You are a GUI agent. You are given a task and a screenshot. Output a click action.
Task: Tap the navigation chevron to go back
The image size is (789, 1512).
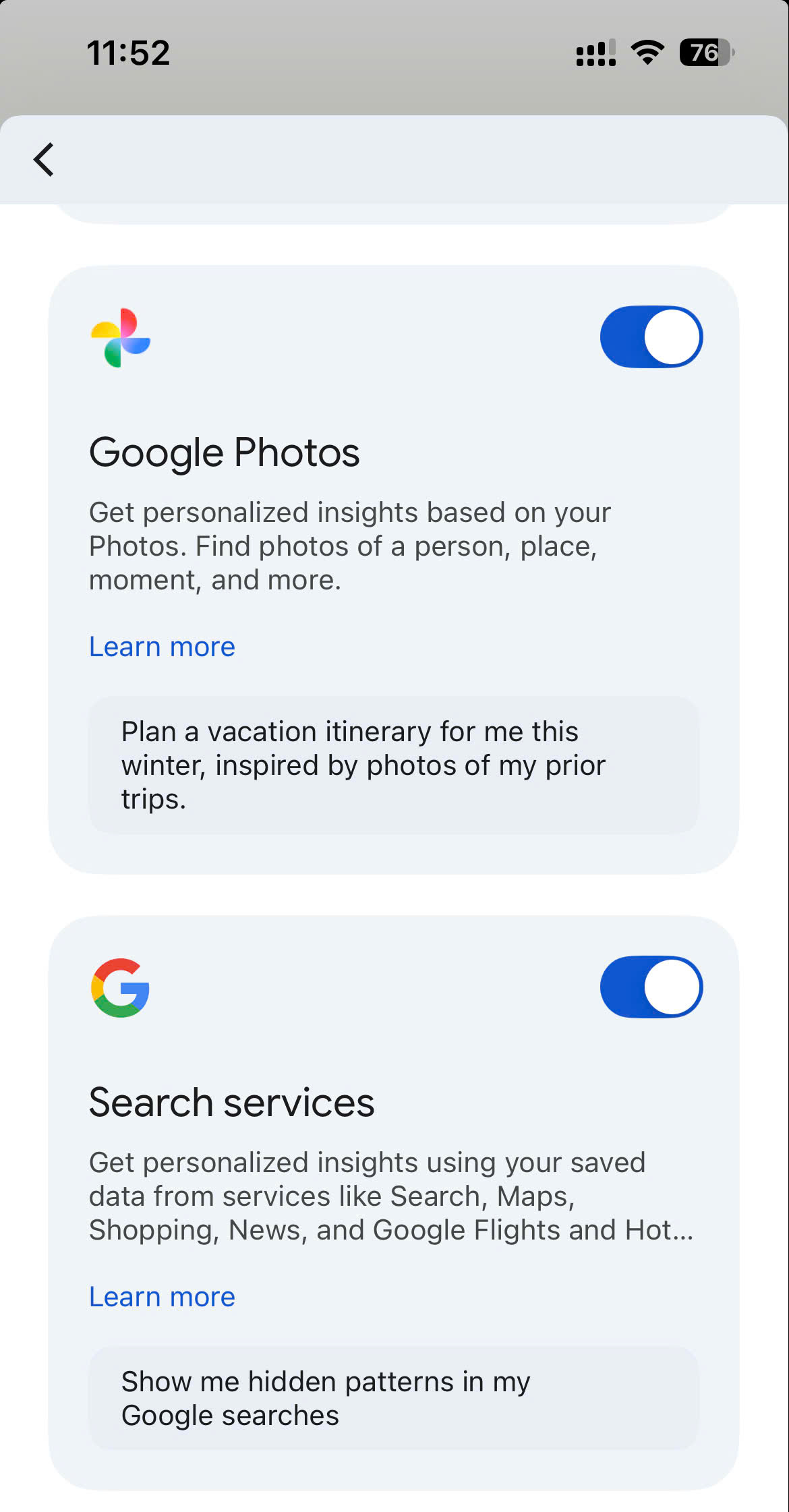pyautogui.click(x=43, y=160)
